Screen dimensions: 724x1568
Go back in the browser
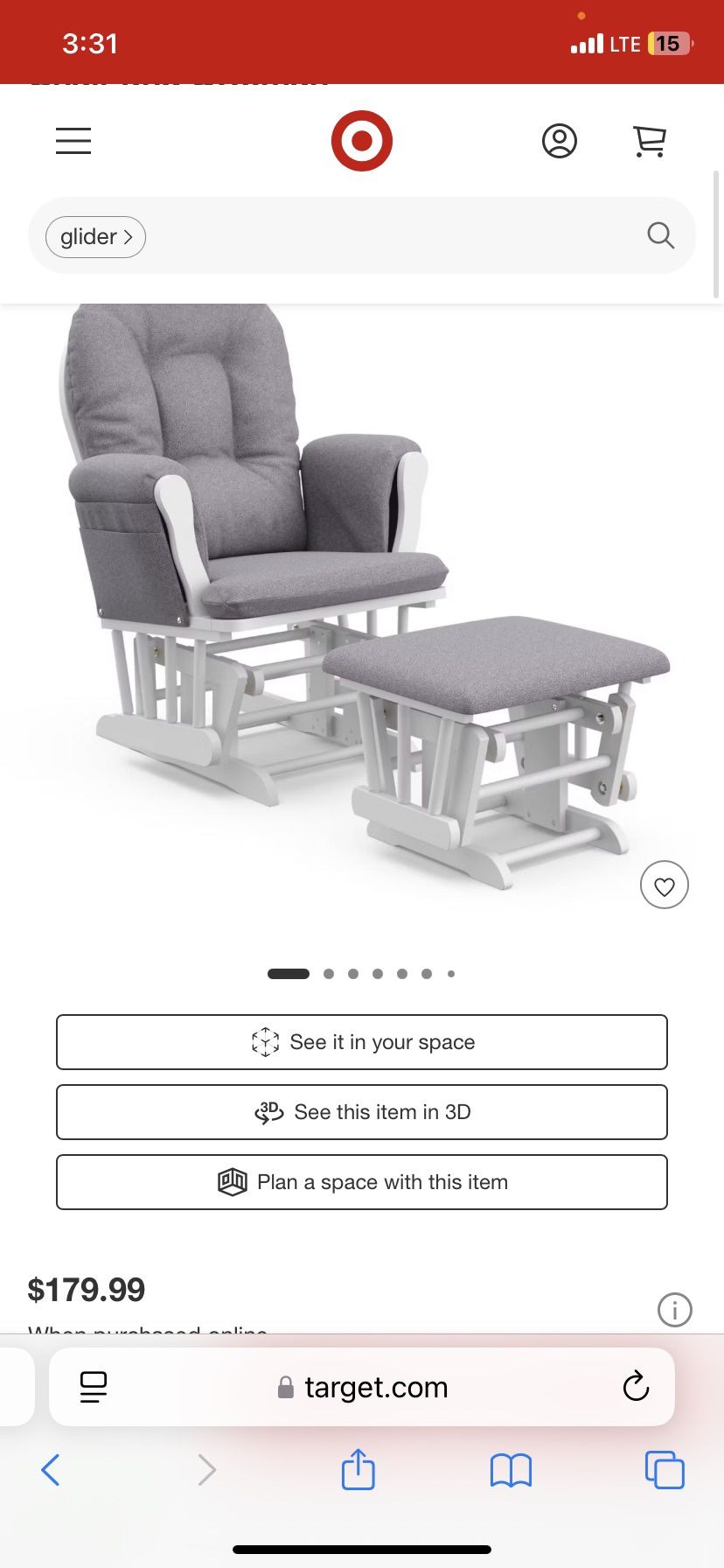(51, 1470)
